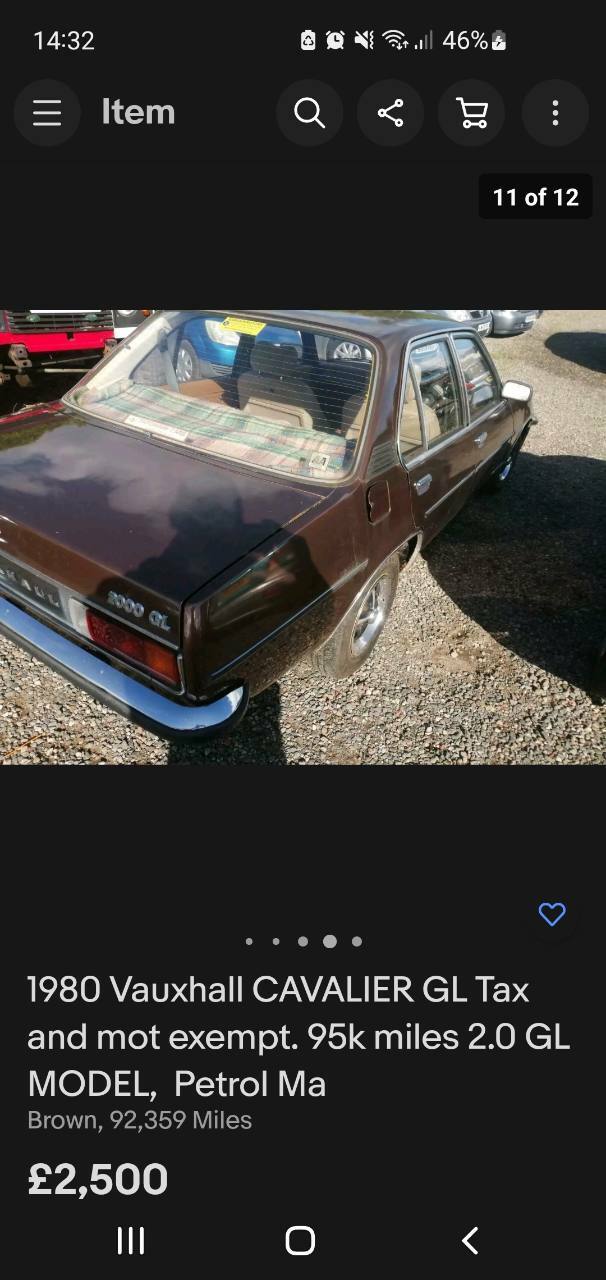Add listing to watchlist with heart icon
Screen dimensions: 606x1280
(x=552, y=914)
